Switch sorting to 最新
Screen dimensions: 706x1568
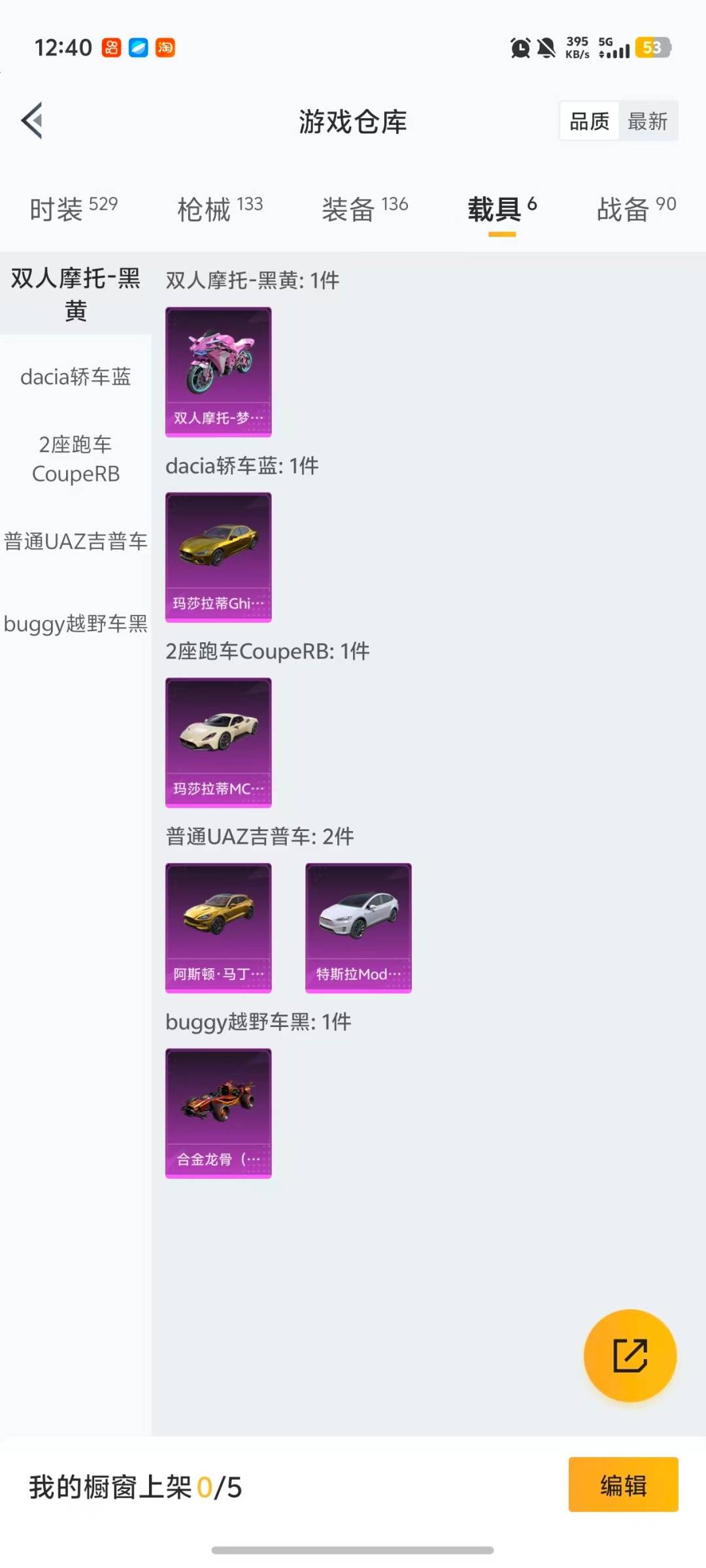pyautogui.click(x=648, y=121)
